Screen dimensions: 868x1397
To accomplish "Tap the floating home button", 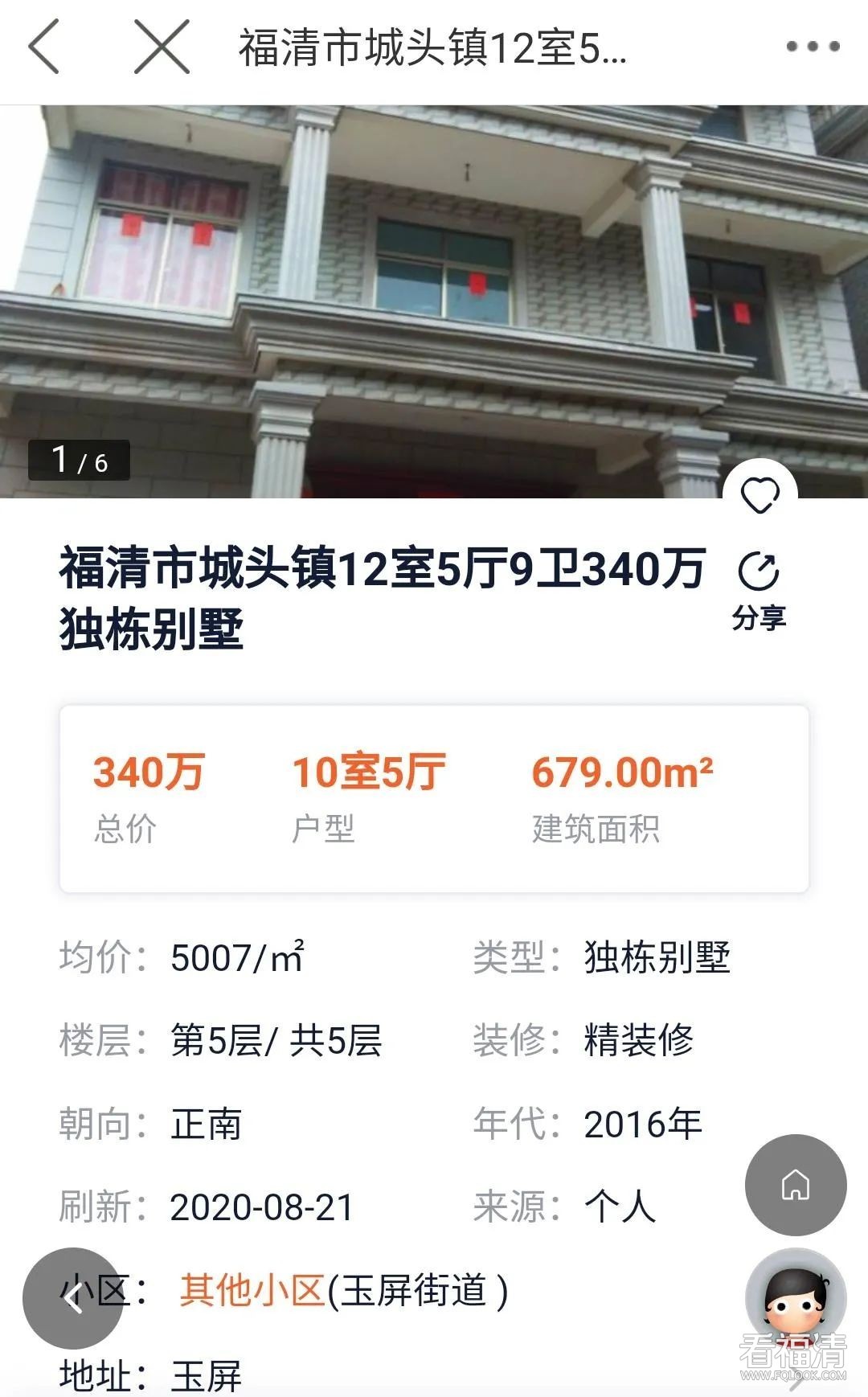I will point(796,1185).
